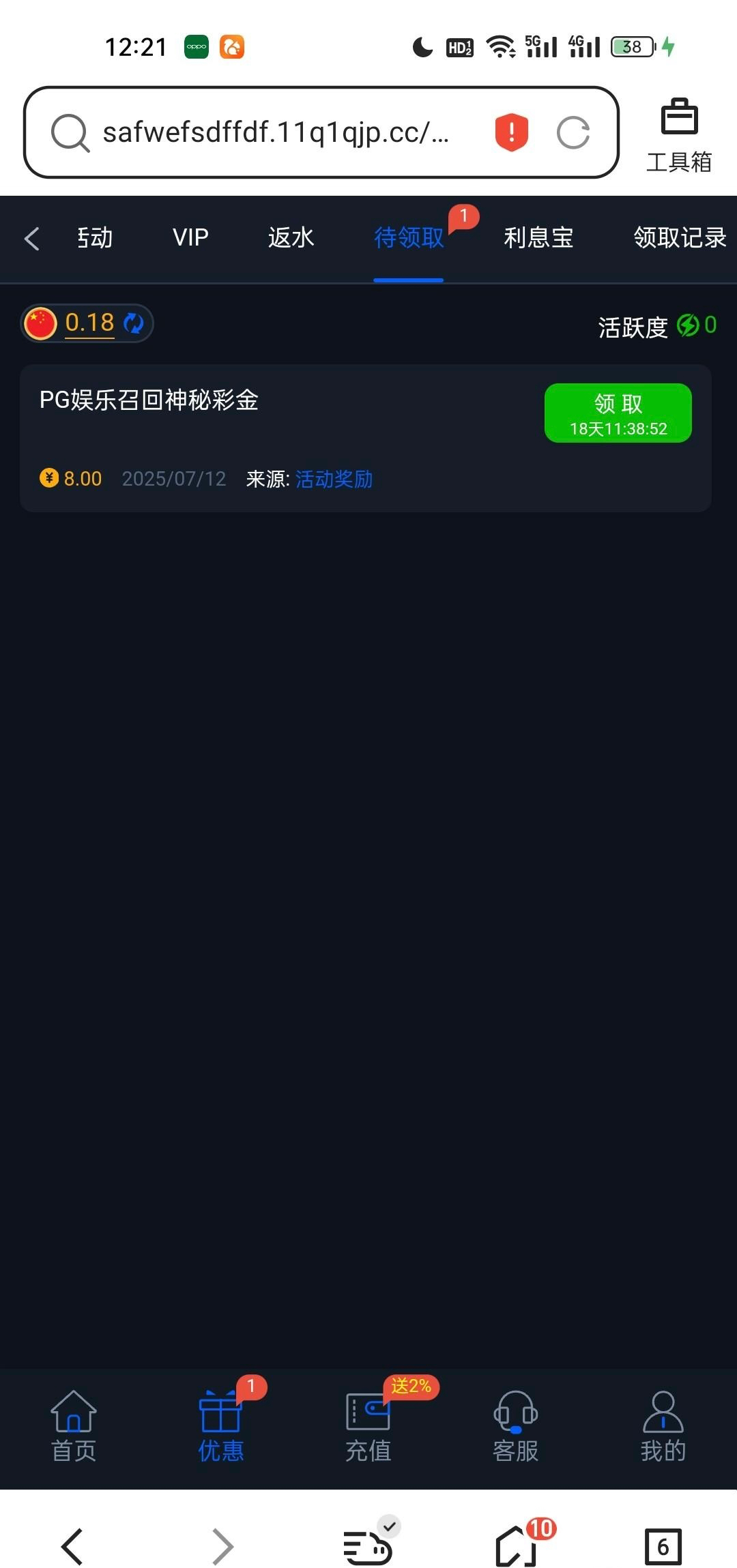The image size is (737, 1568).
Task: Navigate back with the browser back arrow
Action: 73,1546
